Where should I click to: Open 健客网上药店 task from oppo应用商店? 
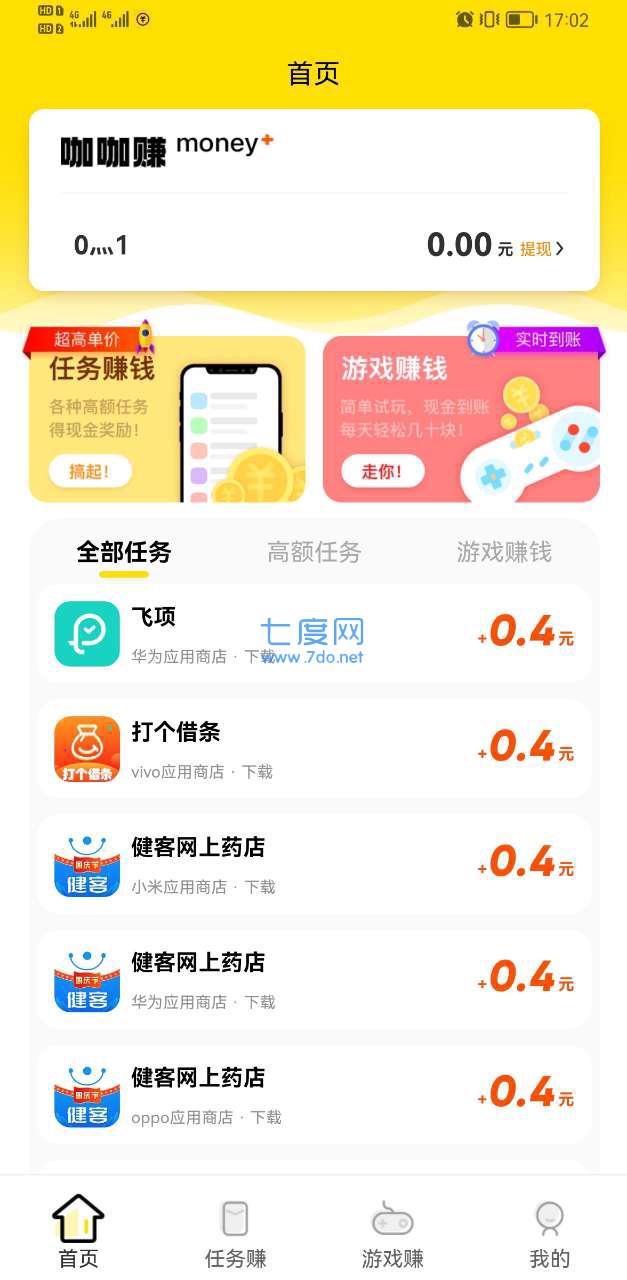click(x=314, y=1094)
